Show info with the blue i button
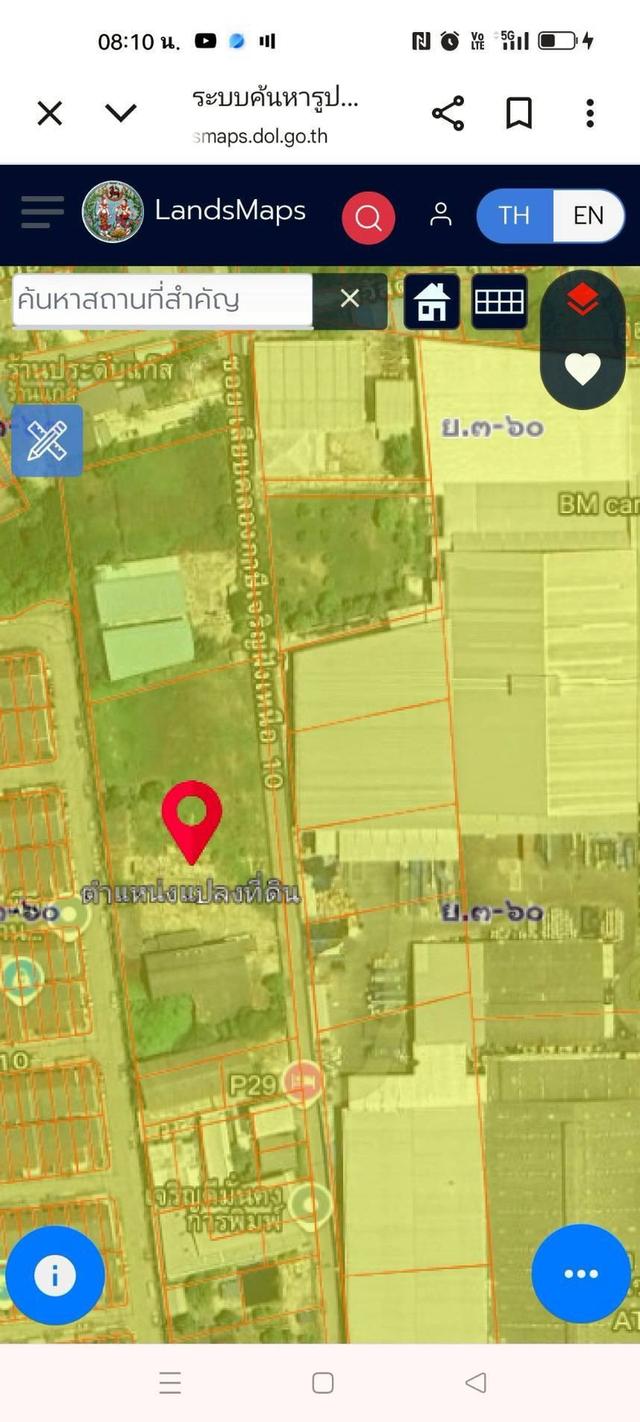640x1422 pixels. click(x=55, y=1275)
